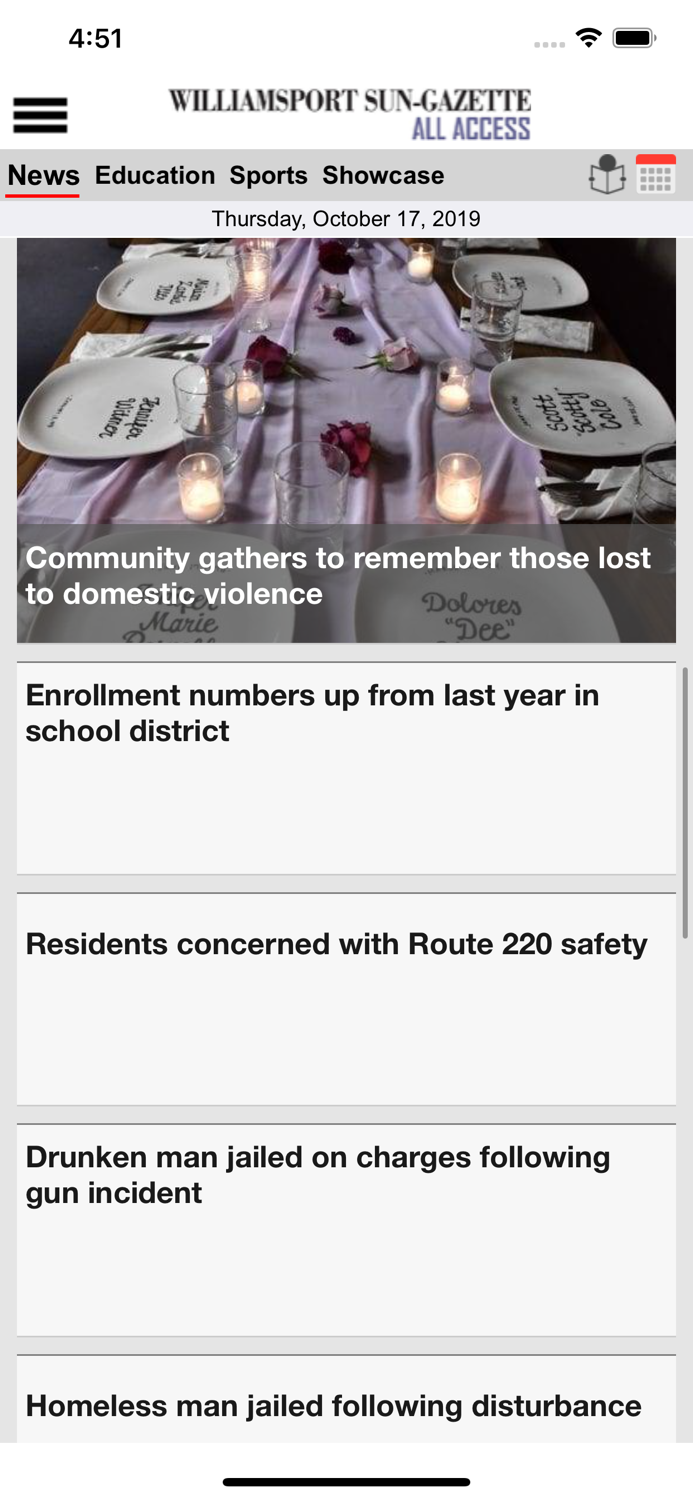This screenshot has width=693, height=1500.
Task: Switch to the Sports tab
Action: coord(268,175)
